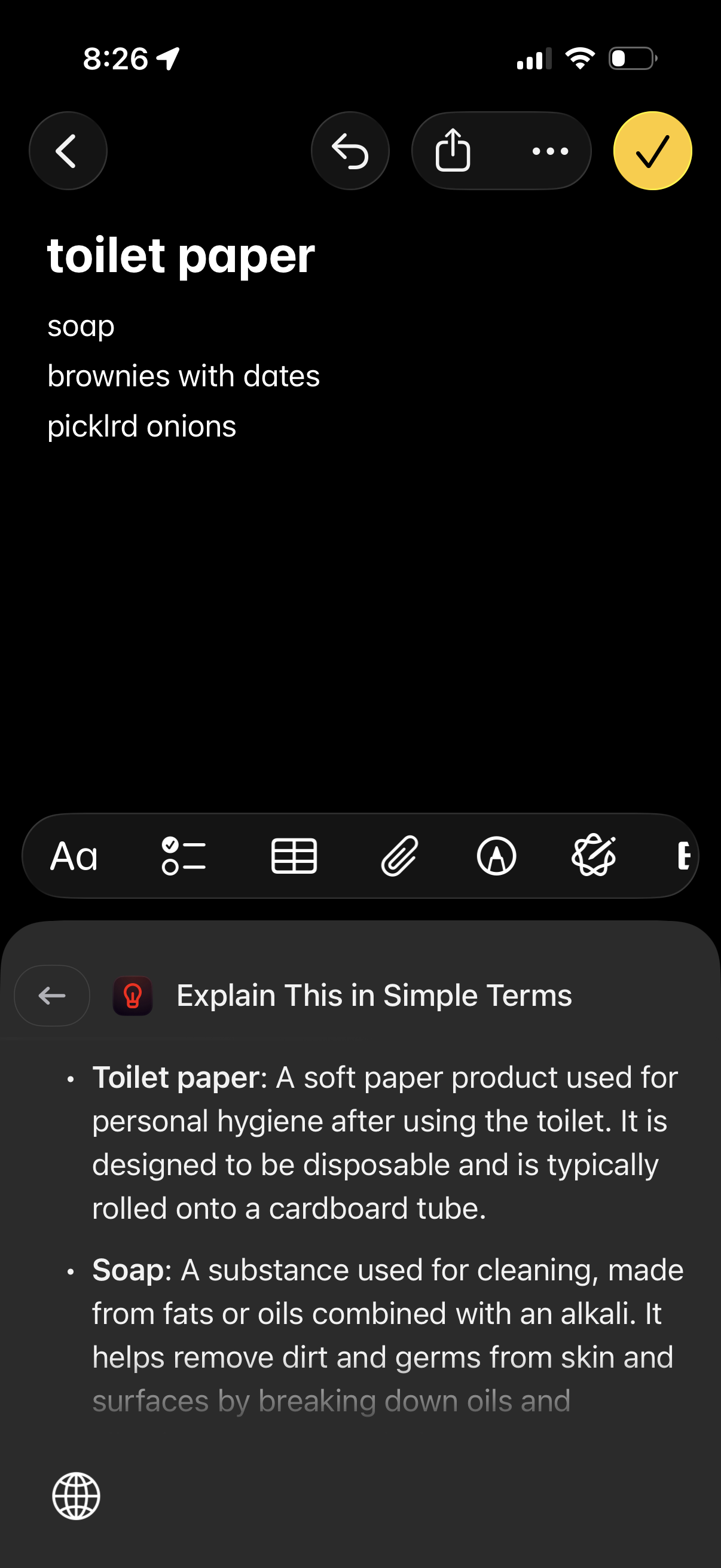Open the share sheet
This screenshot has width=721, height=1568.
coord(453,151)
